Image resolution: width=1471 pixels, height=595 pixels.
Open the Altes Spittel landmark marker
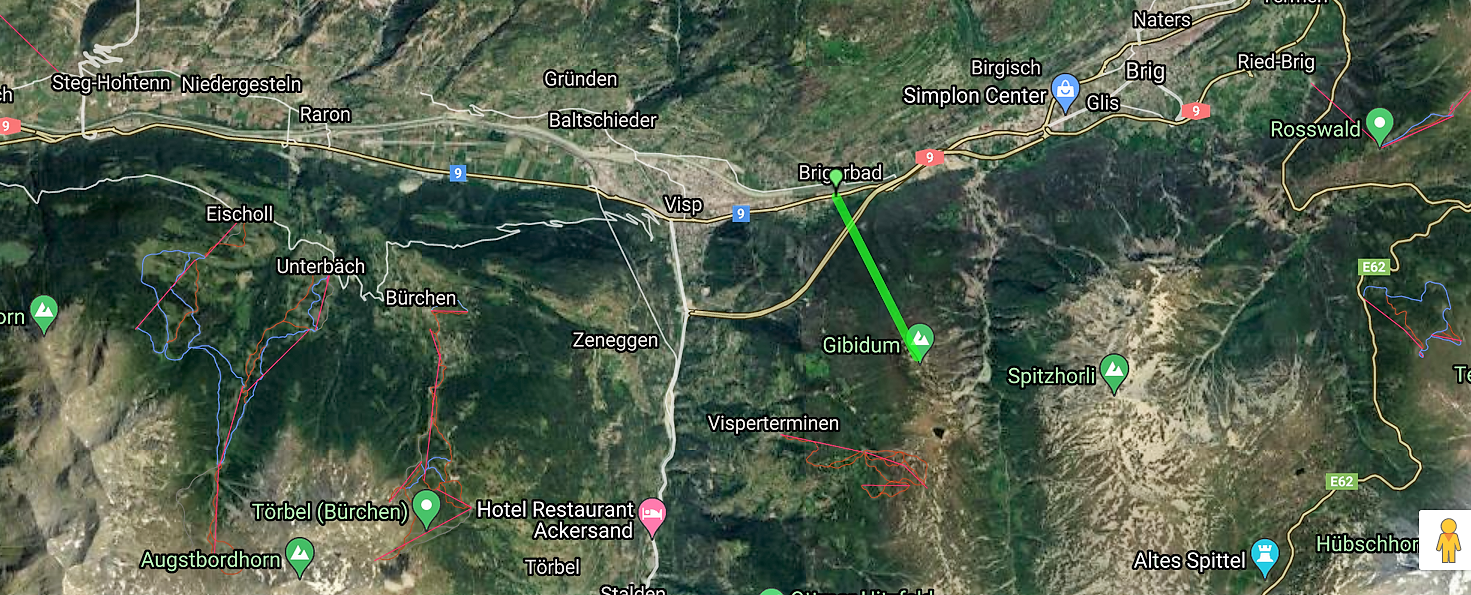pos(1264,556)
